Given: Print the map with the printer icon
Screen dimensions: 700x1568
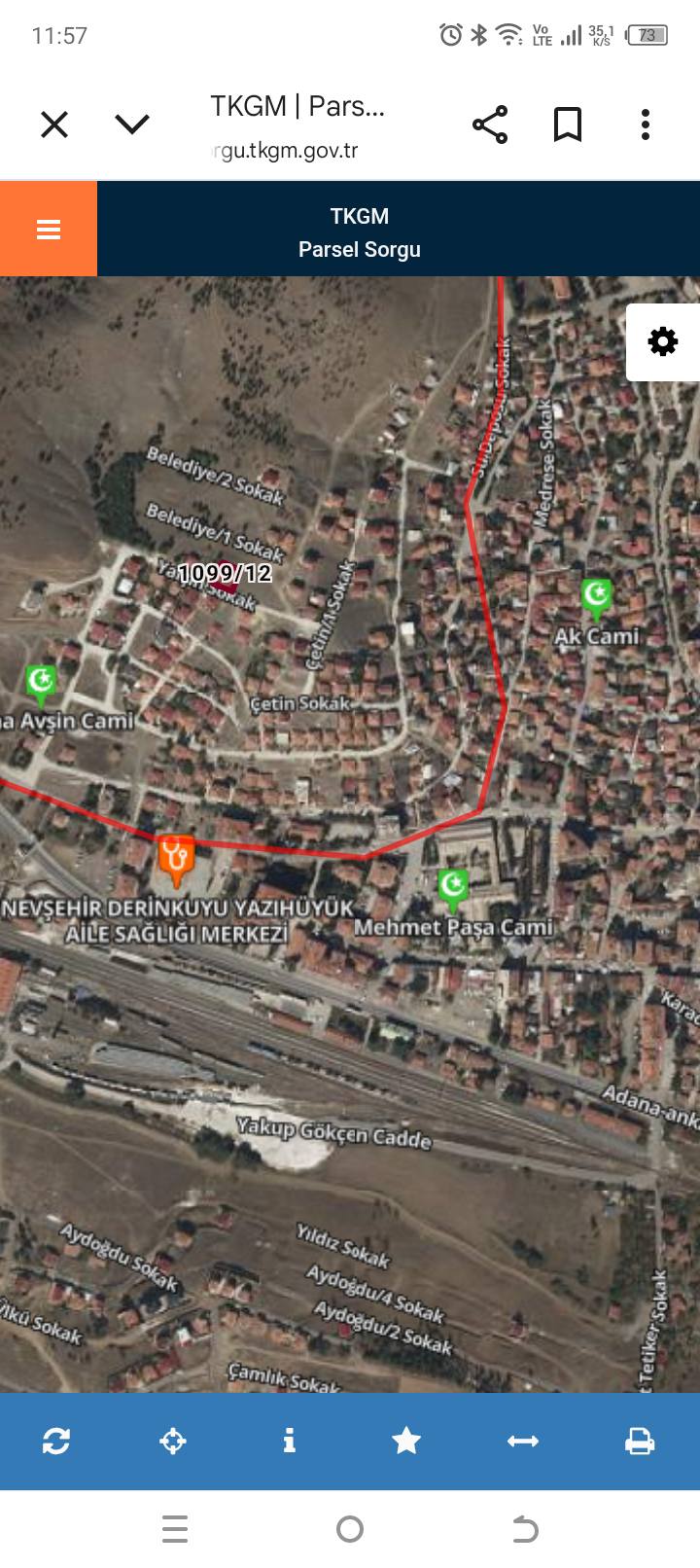Looking at the screenshot, I should (x=640, y=1441).
